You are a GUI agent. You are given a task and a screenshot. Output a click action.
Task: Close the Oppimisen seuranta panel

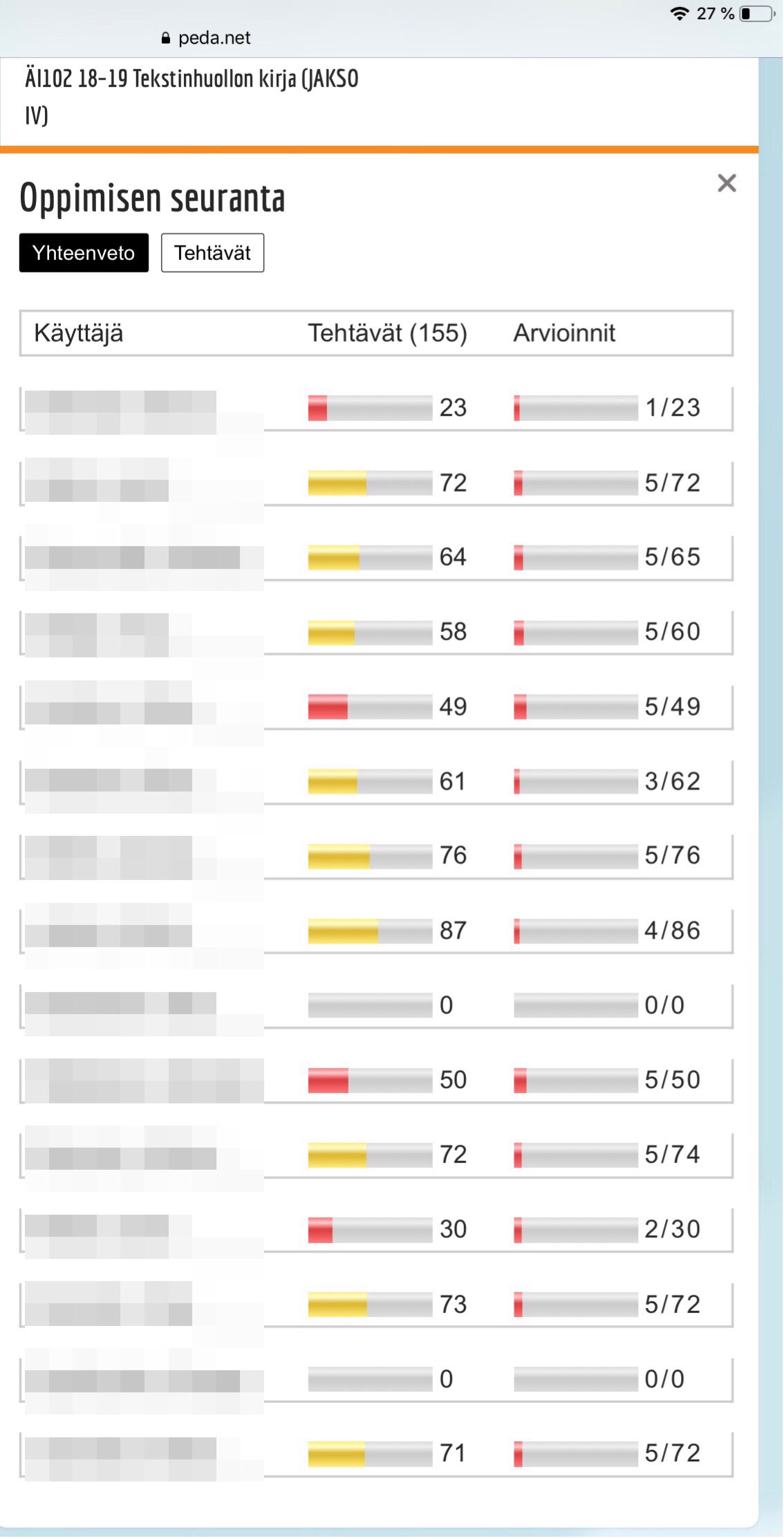[727, 183]
